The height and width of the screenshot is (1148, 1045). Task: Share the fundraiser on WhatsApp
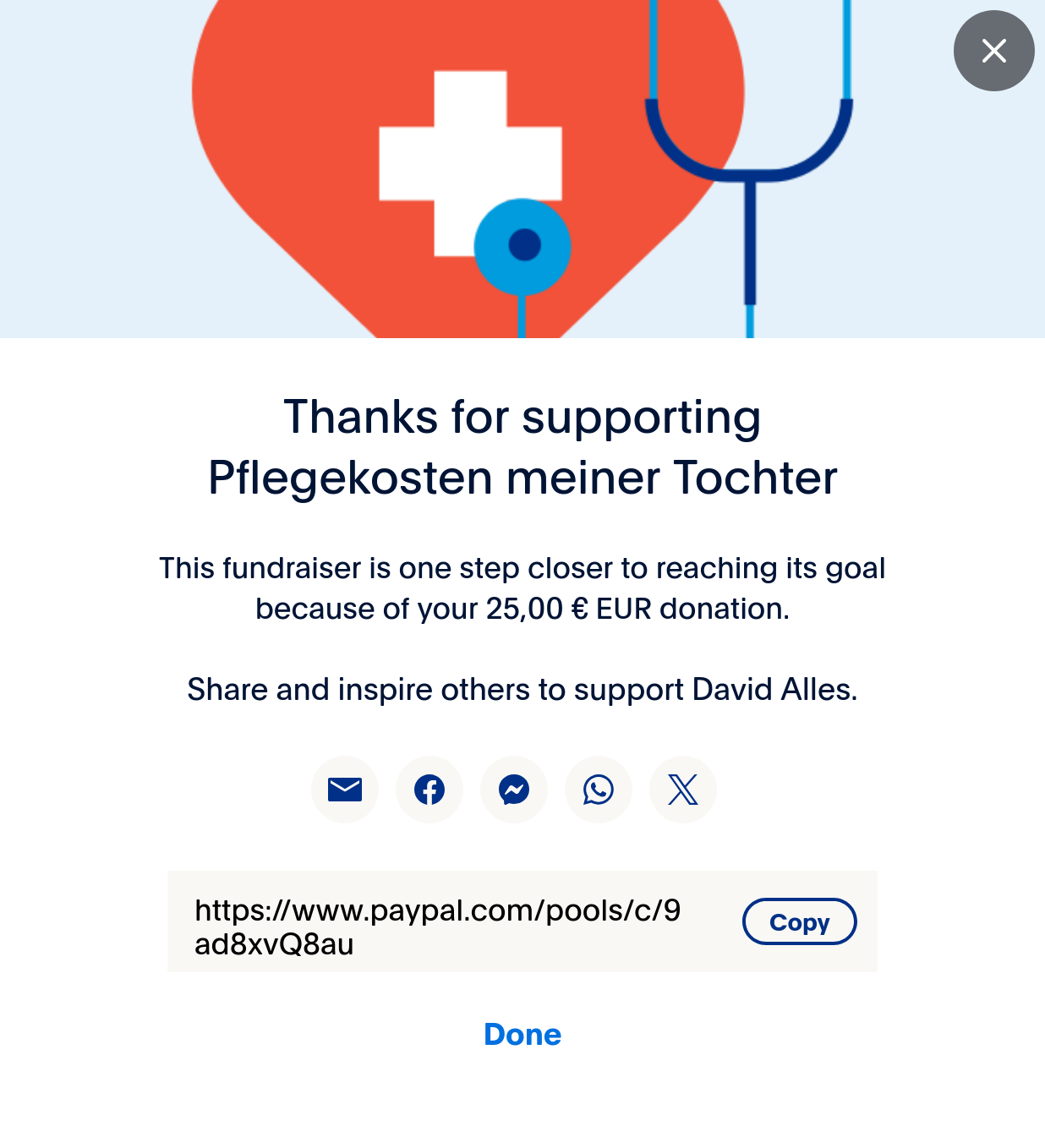599,790
